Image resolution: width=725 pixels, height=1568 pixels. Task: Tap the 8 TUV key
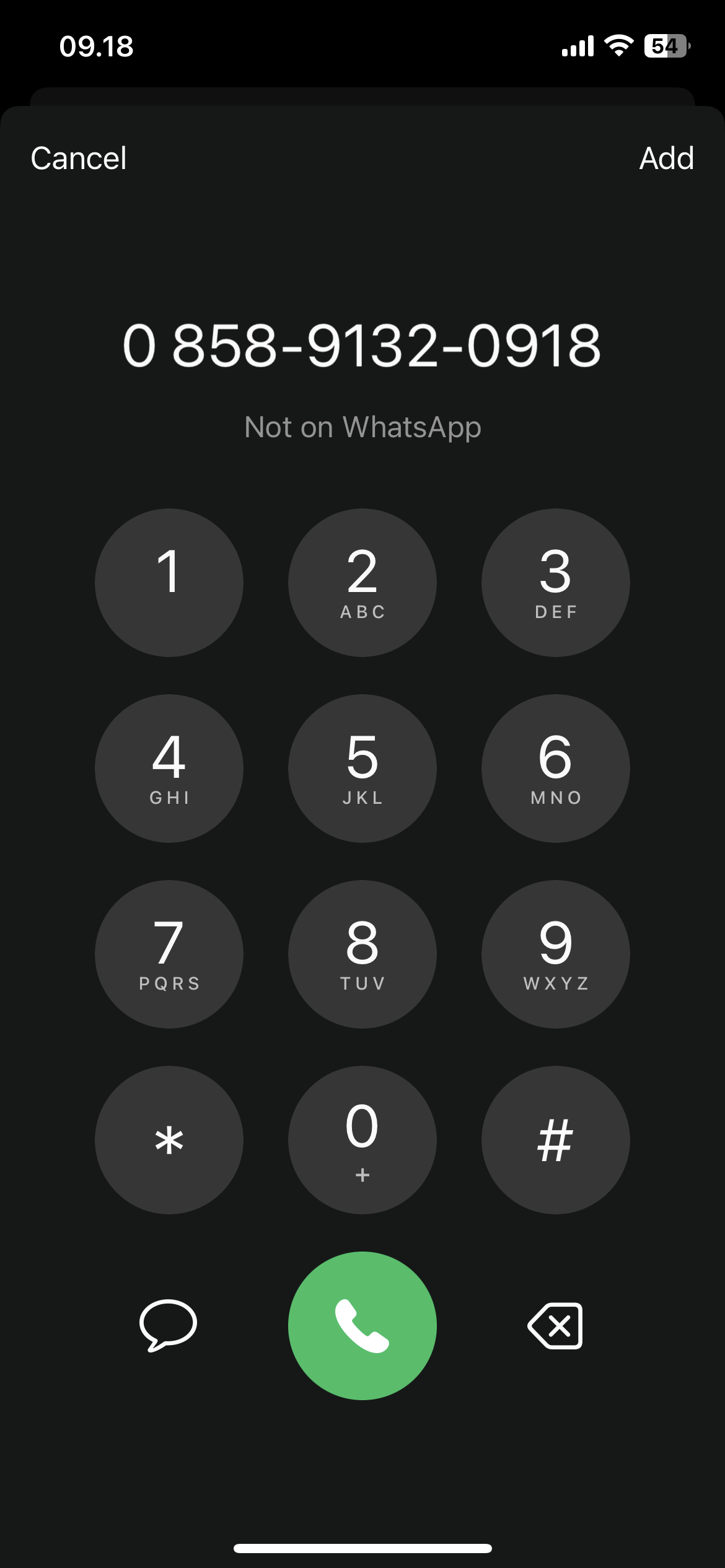coord(362,954)
